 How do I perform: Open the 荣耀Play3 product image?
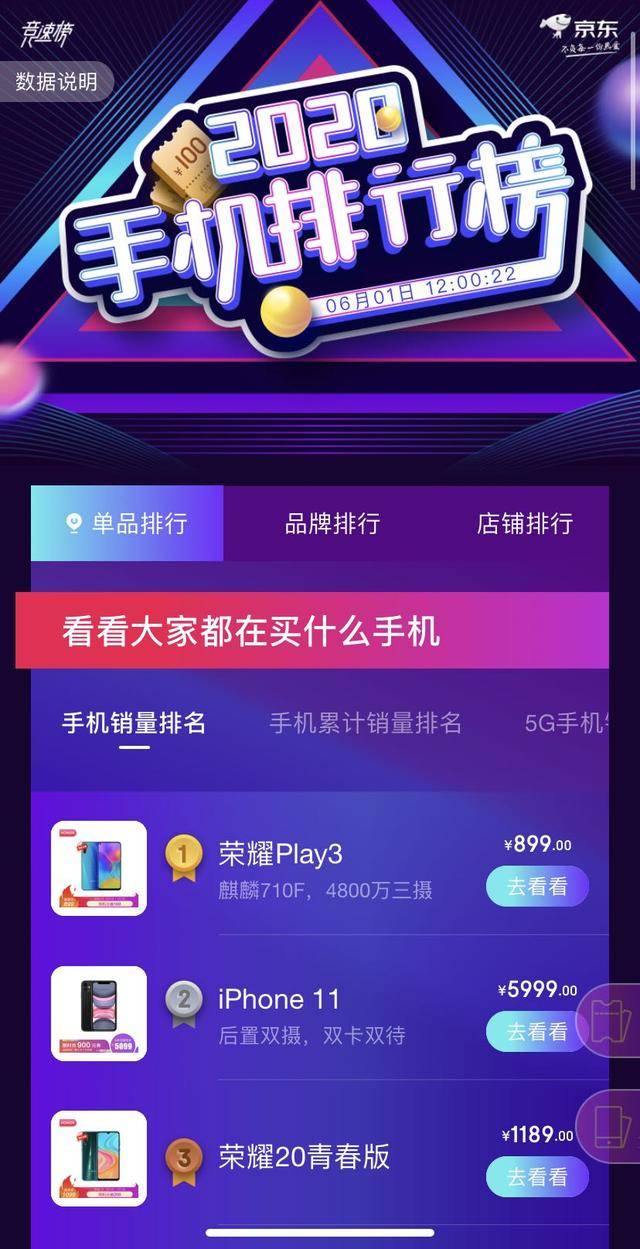click(99, 868)
